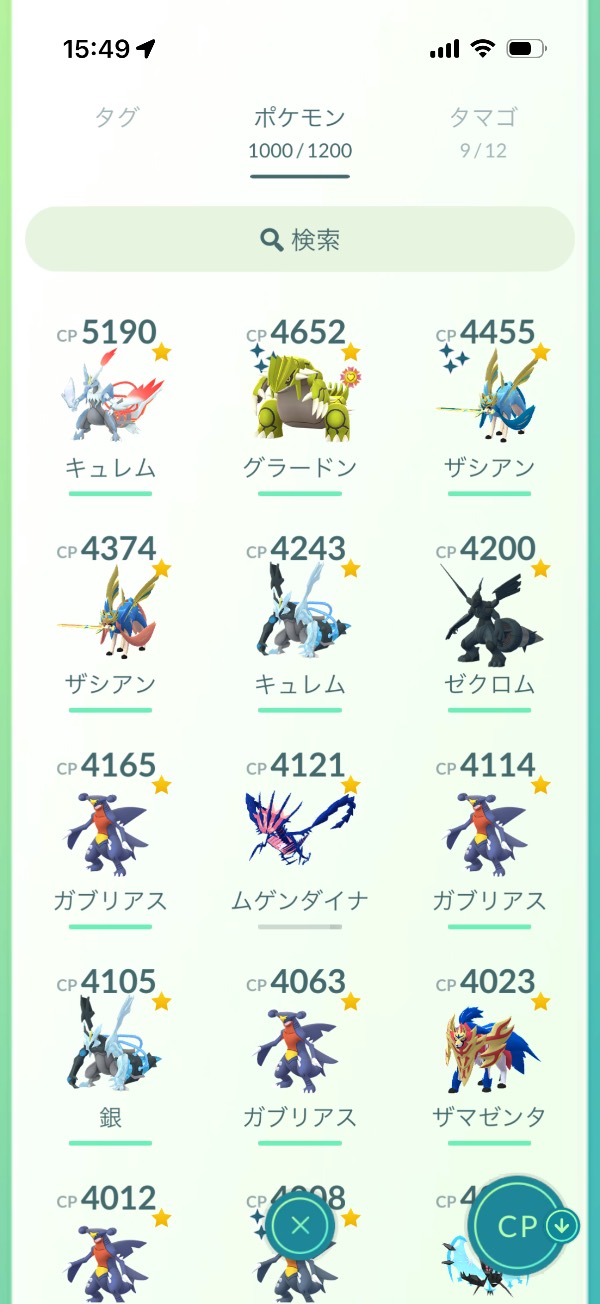View キュレム with CP 4243
Viewport: 600px width, 1304px height.
click(299, 622)
